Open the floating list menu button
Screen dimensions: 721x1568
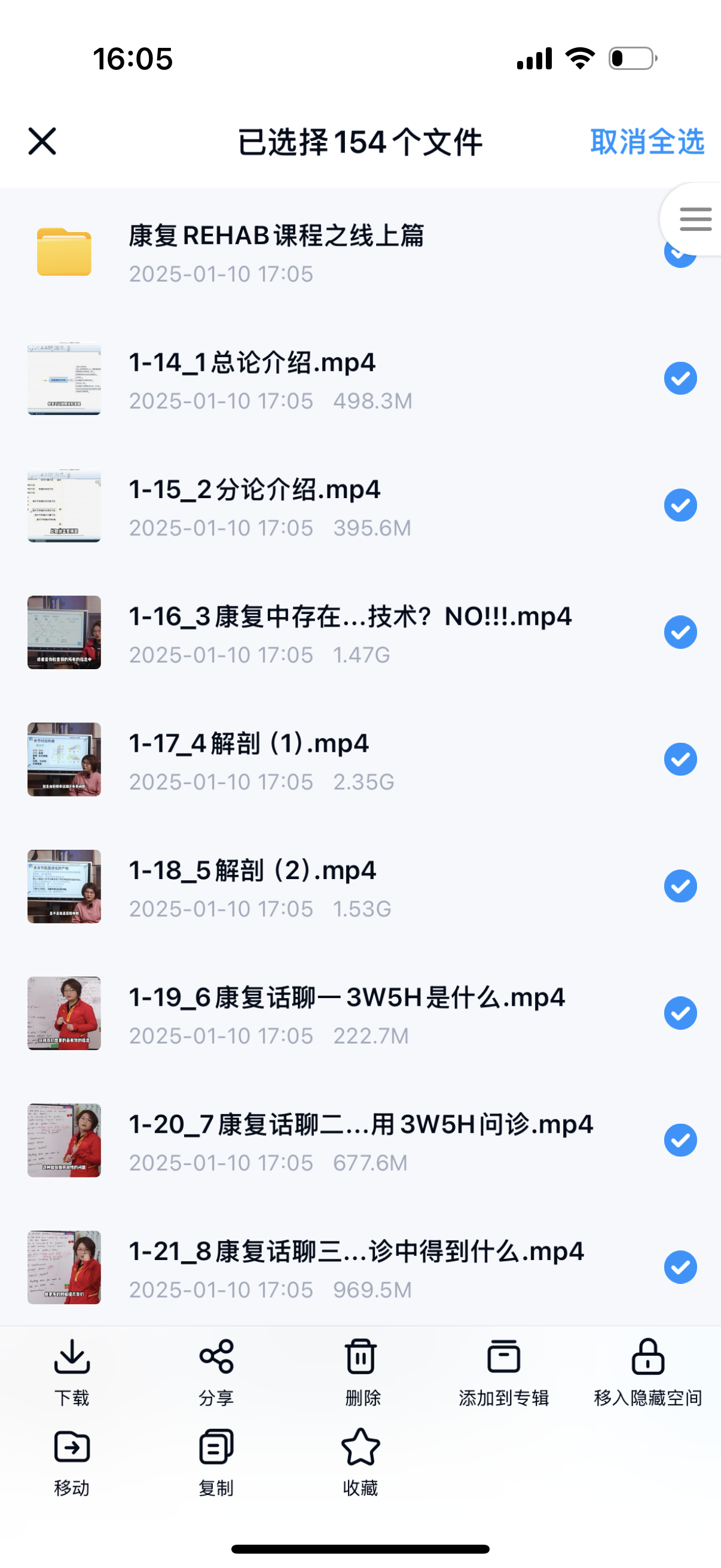click(695, 219)
